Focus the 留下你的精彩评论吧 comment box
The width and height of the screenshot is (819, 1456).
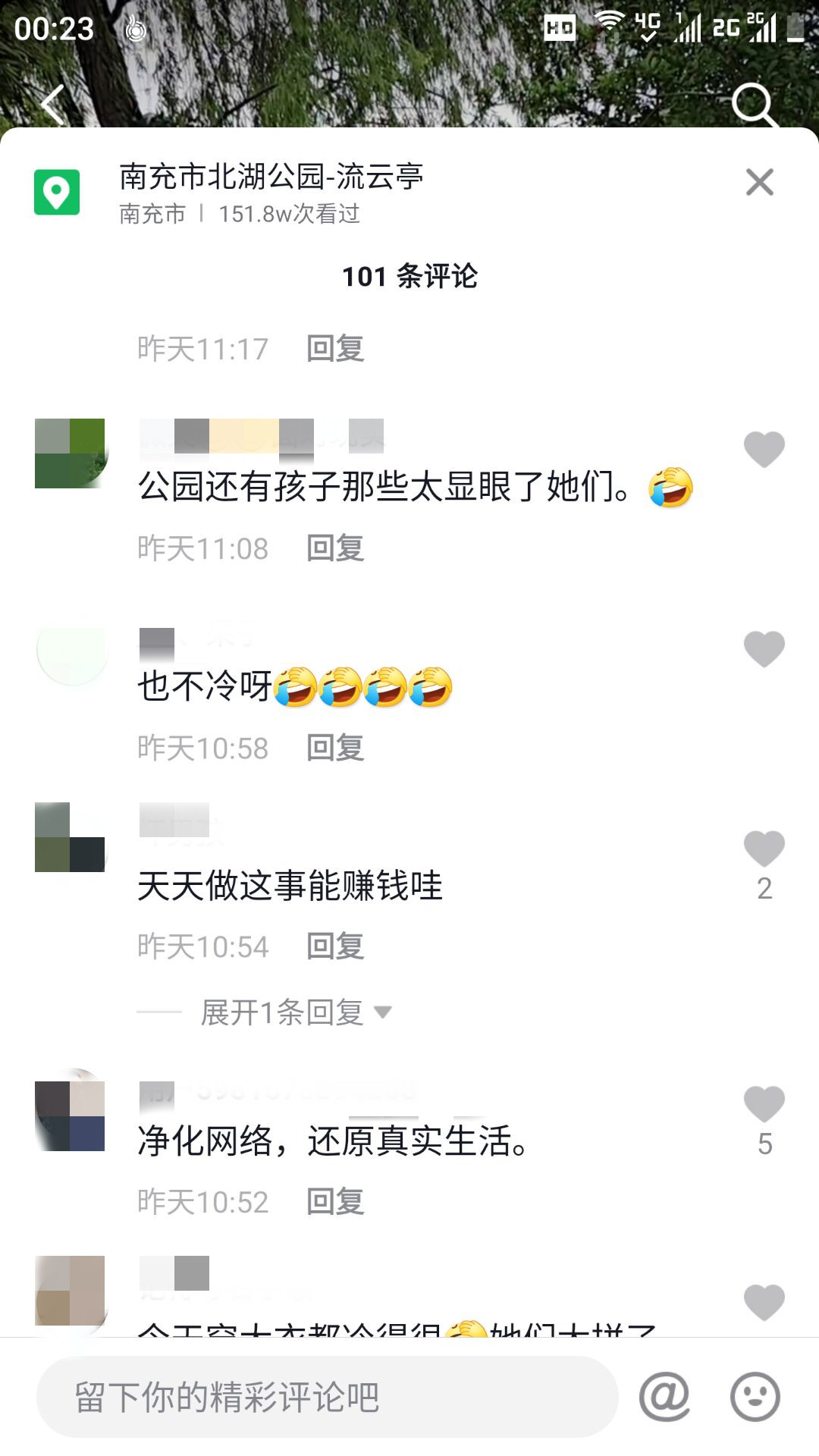tap(326, 1397)
